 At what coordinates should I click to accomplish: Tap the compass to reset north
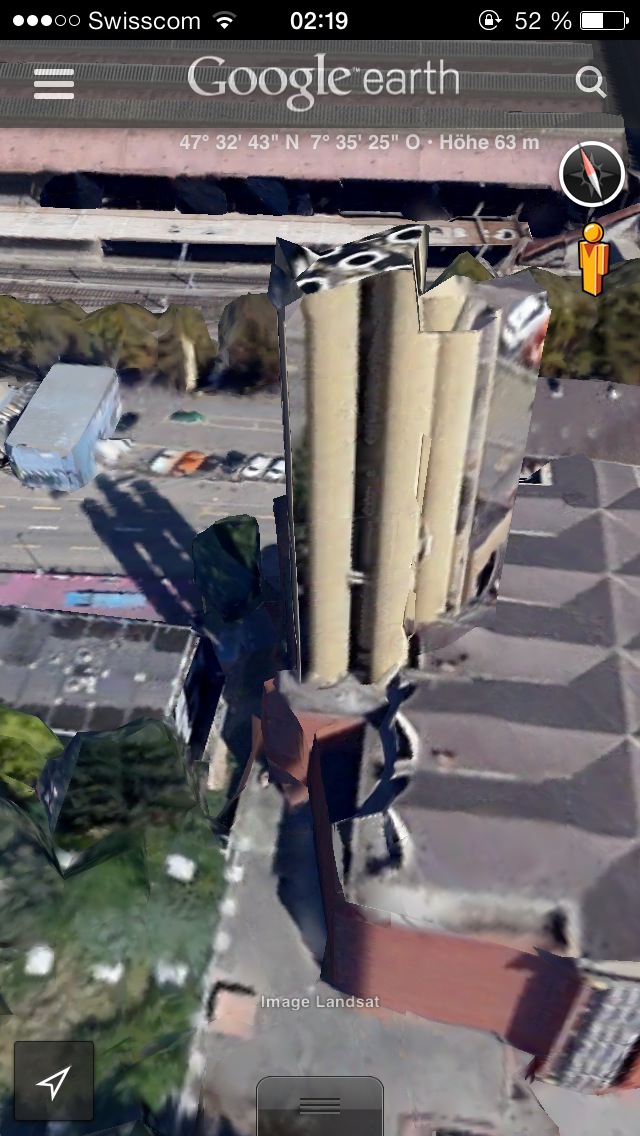pos(592,174)
